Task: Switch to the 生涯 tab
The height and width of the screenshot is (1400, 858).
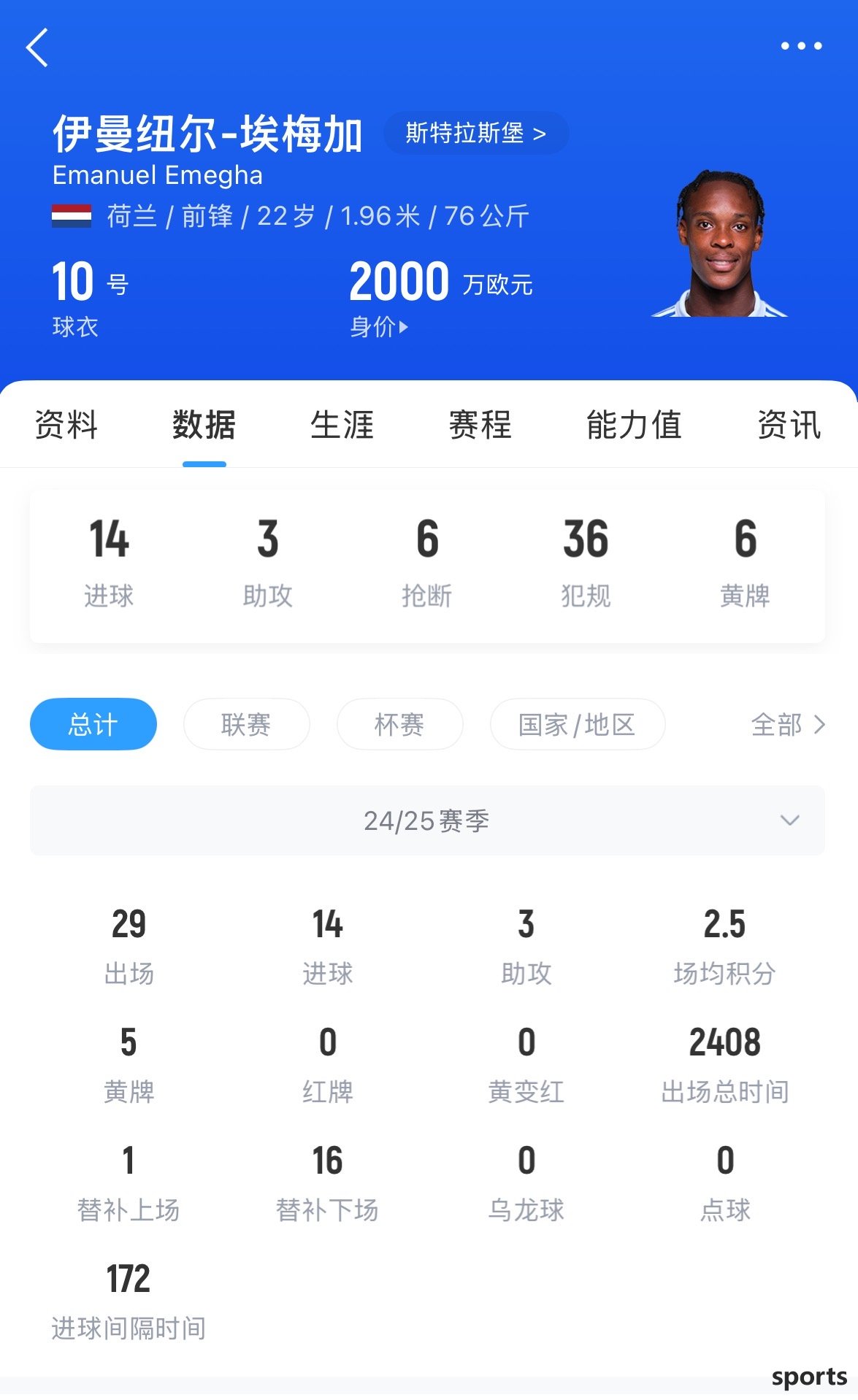Action: [x=342, y=425]
